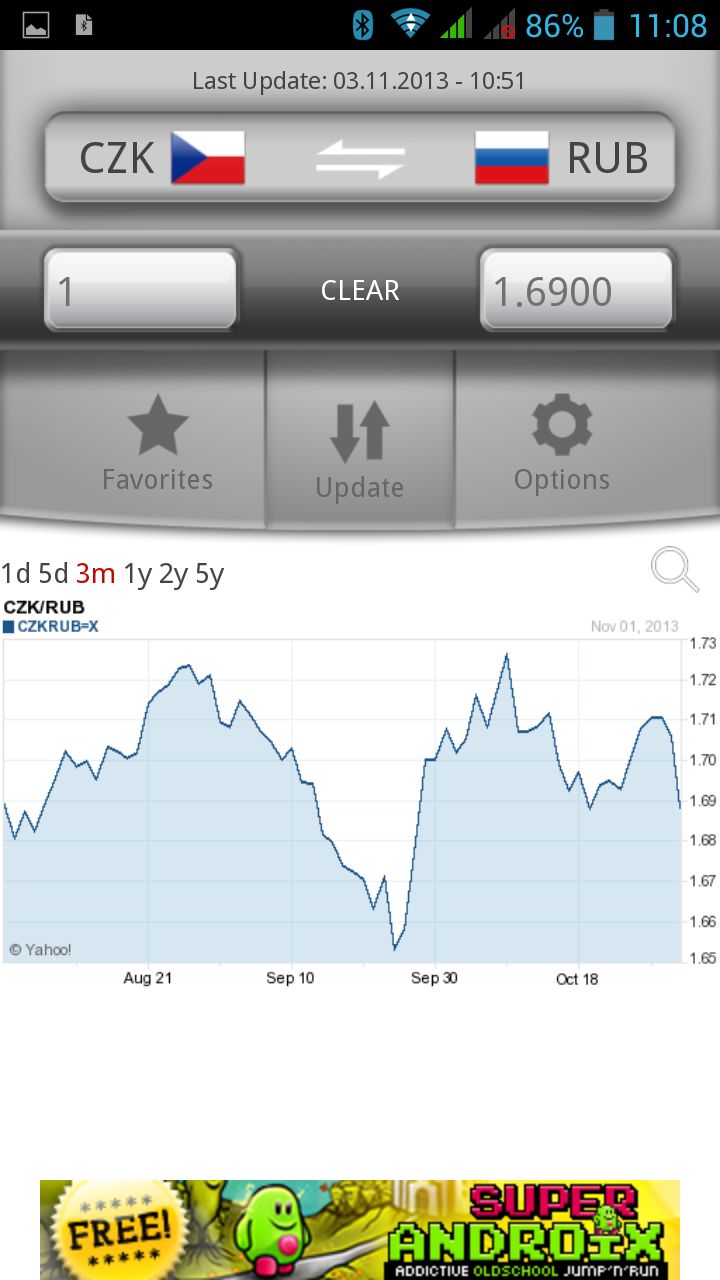
Task: Show the 5y chart range
Action: (x=210, y=574)
